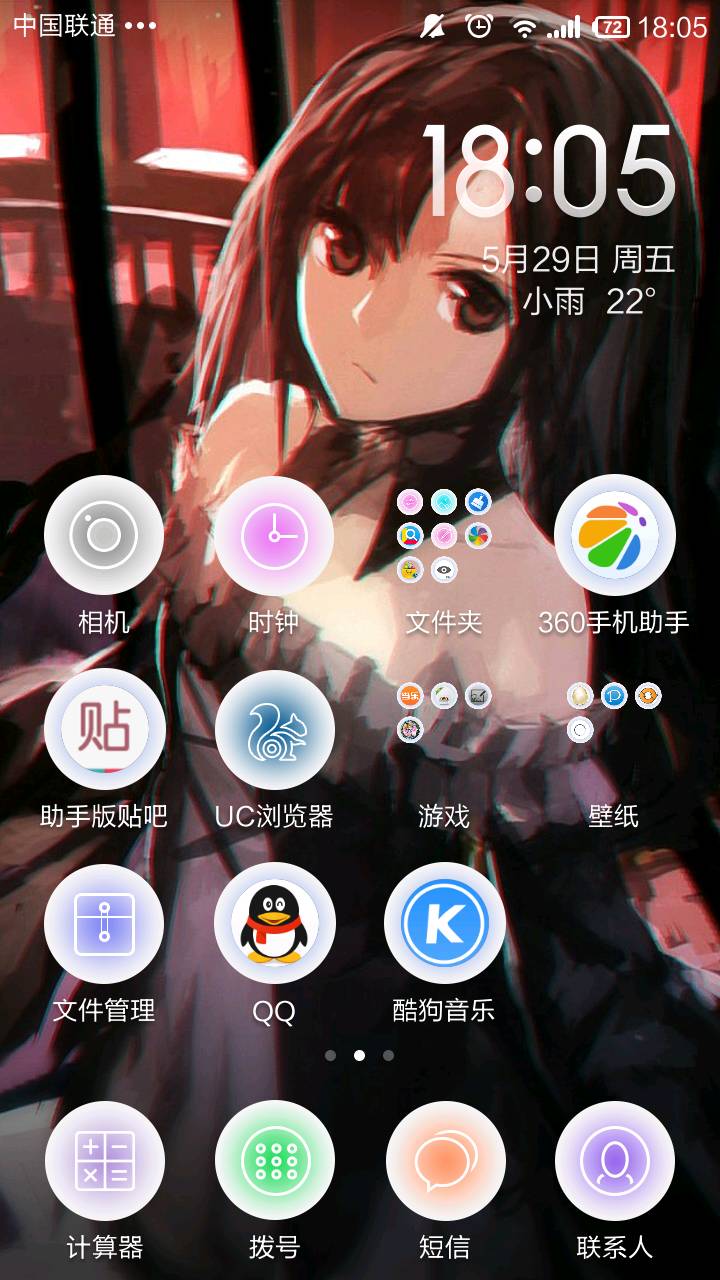The image size is (720, 1280).
Task: Open the 拨号 dialer
Action: pos(274,1161)
